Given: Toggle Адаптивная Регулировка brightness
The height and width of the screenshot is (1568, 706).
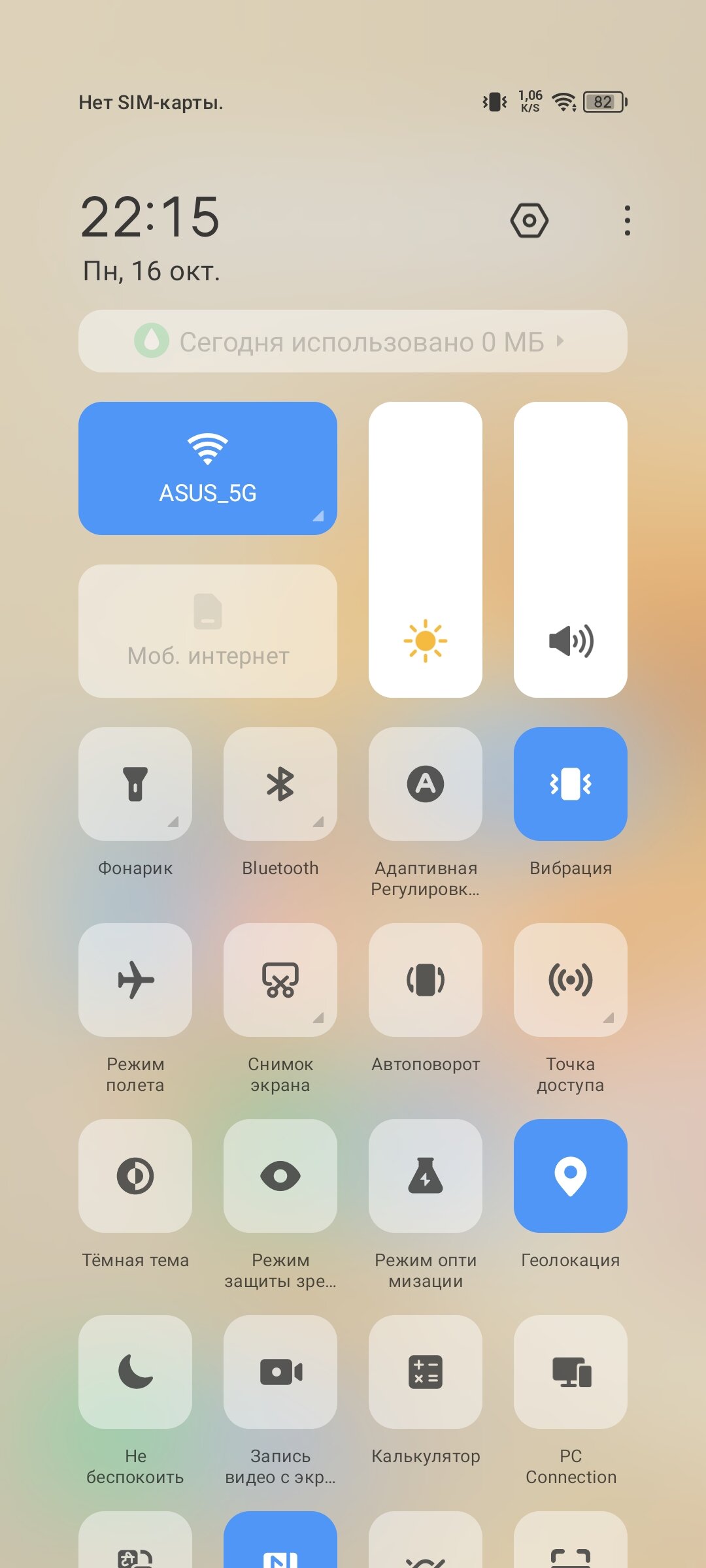Looking at the screenshot, I should pos(426,784).
